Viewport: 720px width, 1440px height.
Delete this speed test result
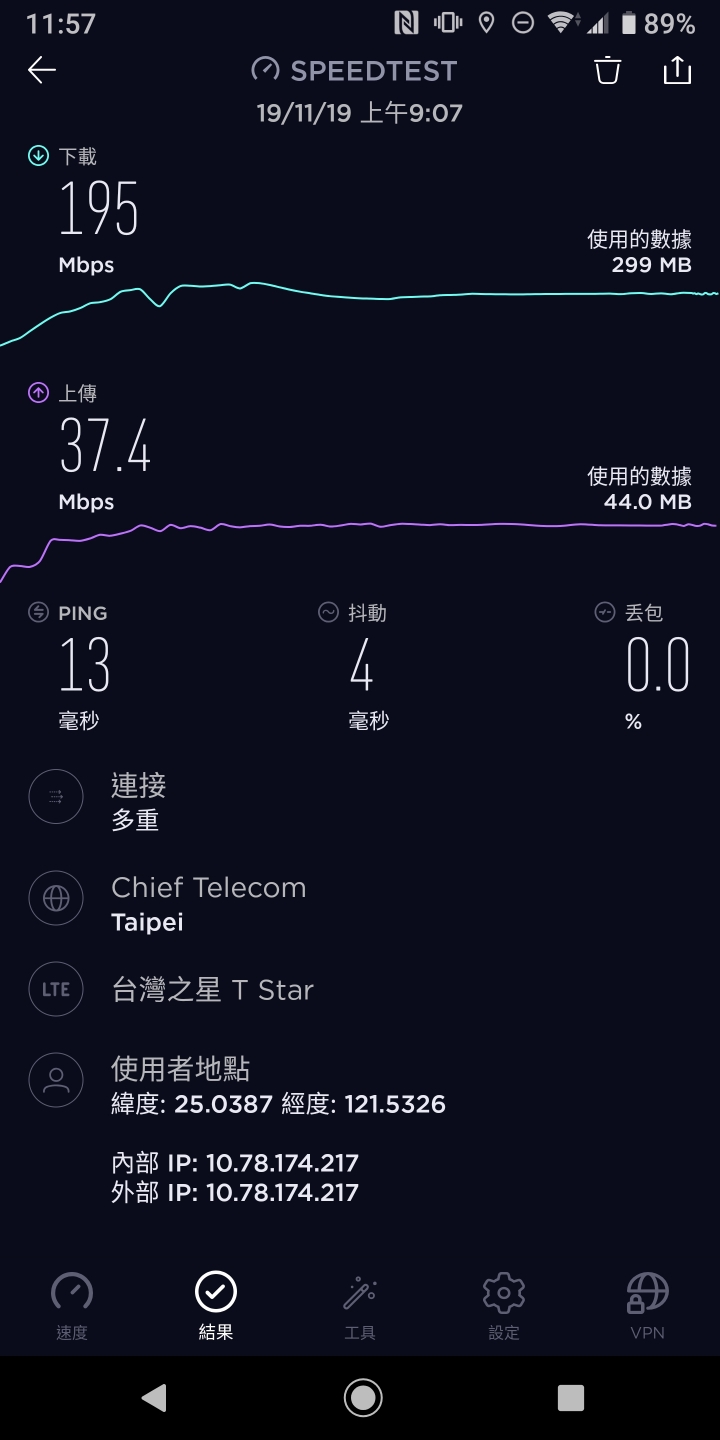(608, 70)
